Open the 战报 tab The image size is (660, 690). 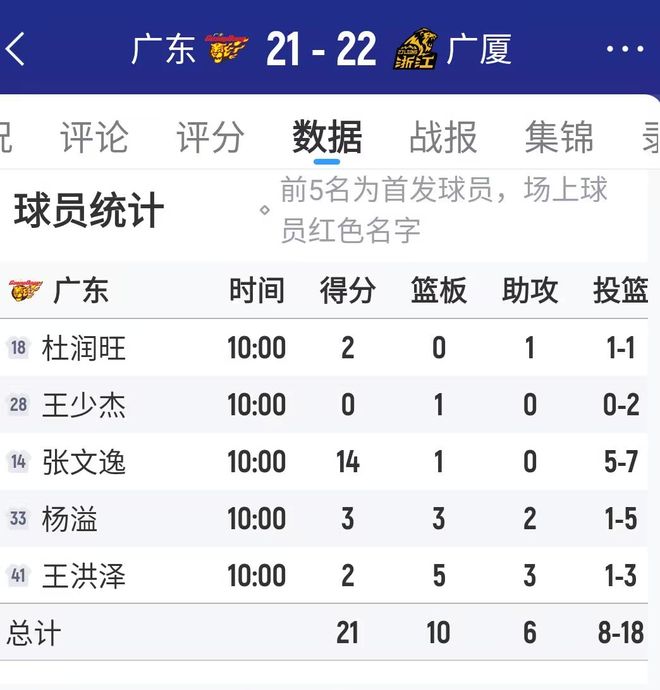[x=443, y=138]
